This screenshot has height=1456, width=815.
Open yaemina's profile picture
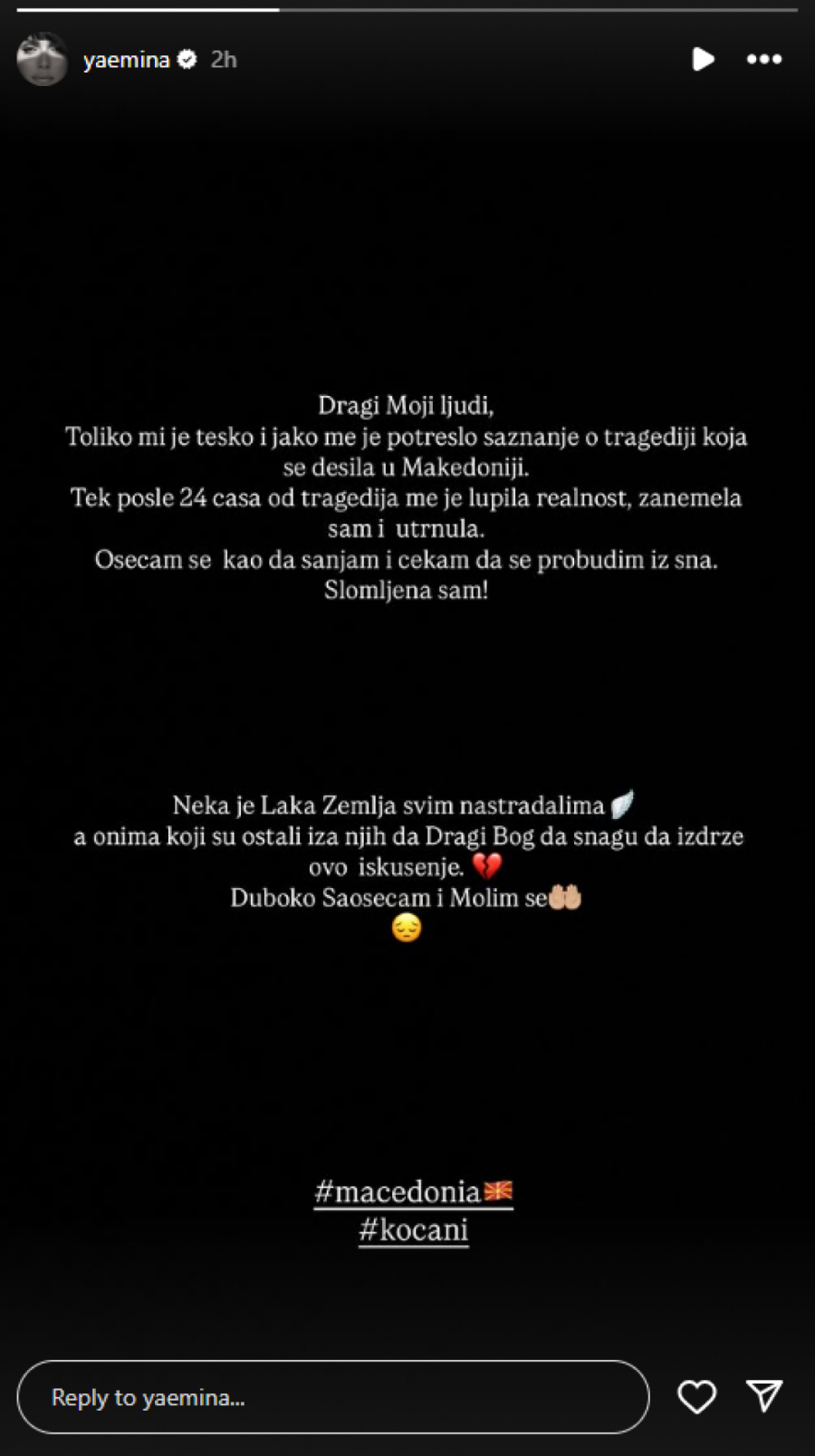click(42, 60)
